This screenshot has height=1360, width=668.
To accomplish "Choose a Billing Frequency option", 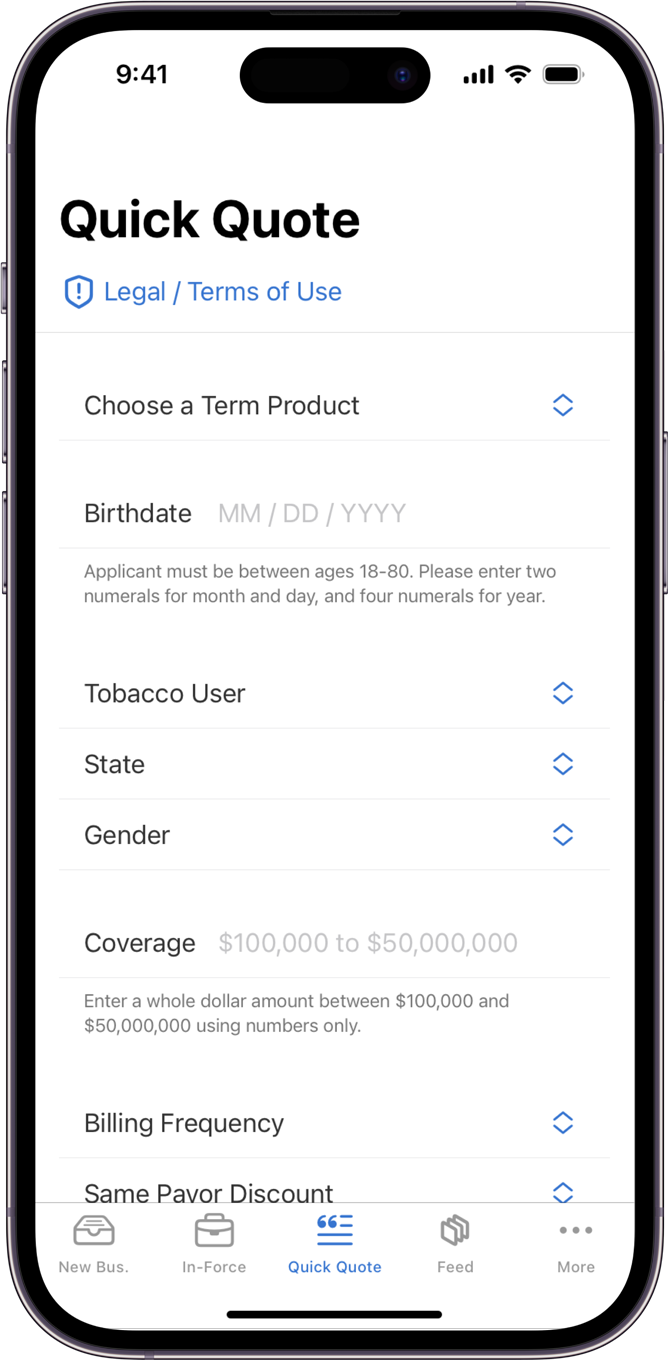I will click(x=334, y=1123).
